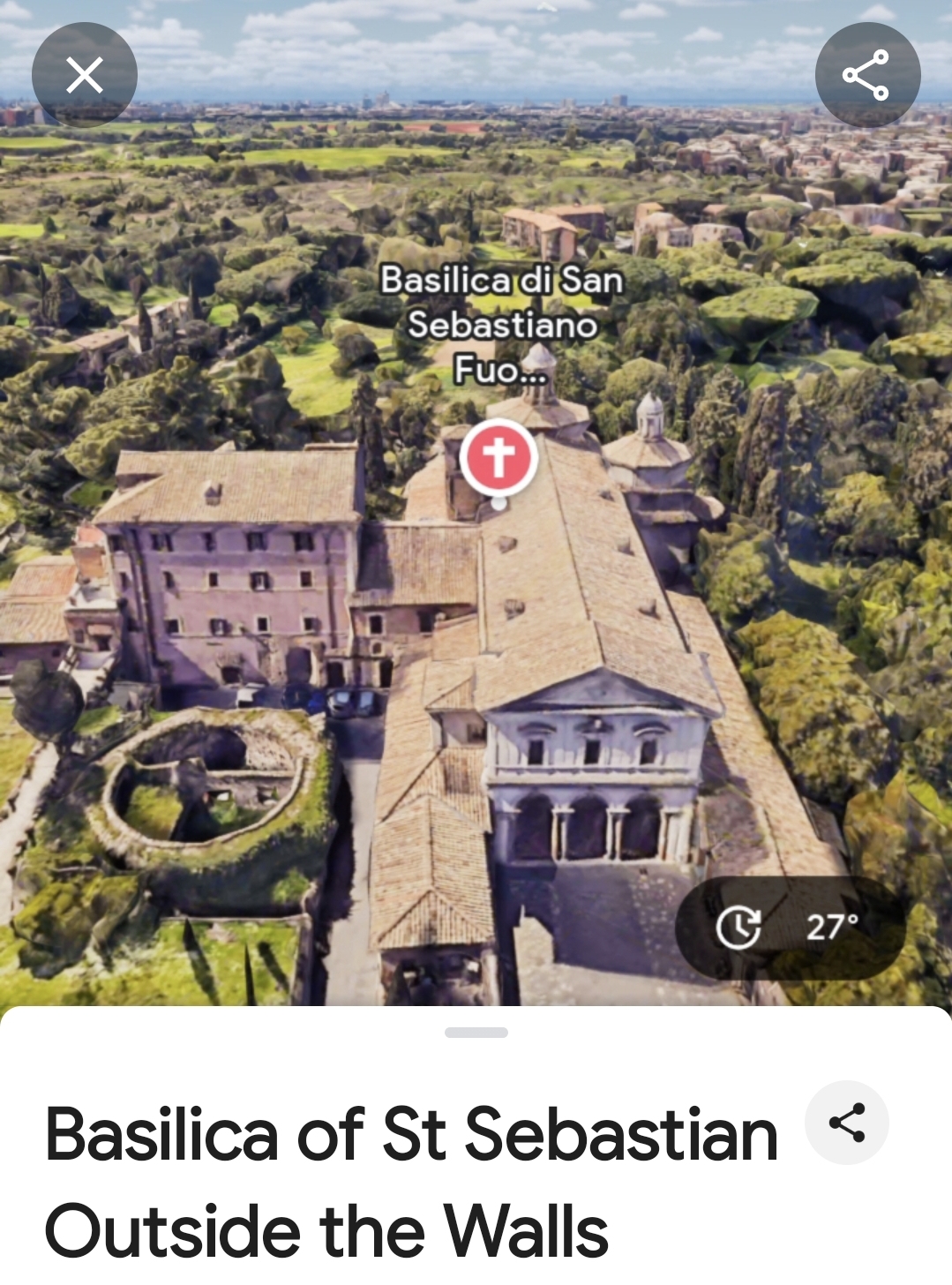The height and width of the screenshot is (1285, 952).
Task: Share the immersive view from top corner
Action: click(x=867, y=75)
